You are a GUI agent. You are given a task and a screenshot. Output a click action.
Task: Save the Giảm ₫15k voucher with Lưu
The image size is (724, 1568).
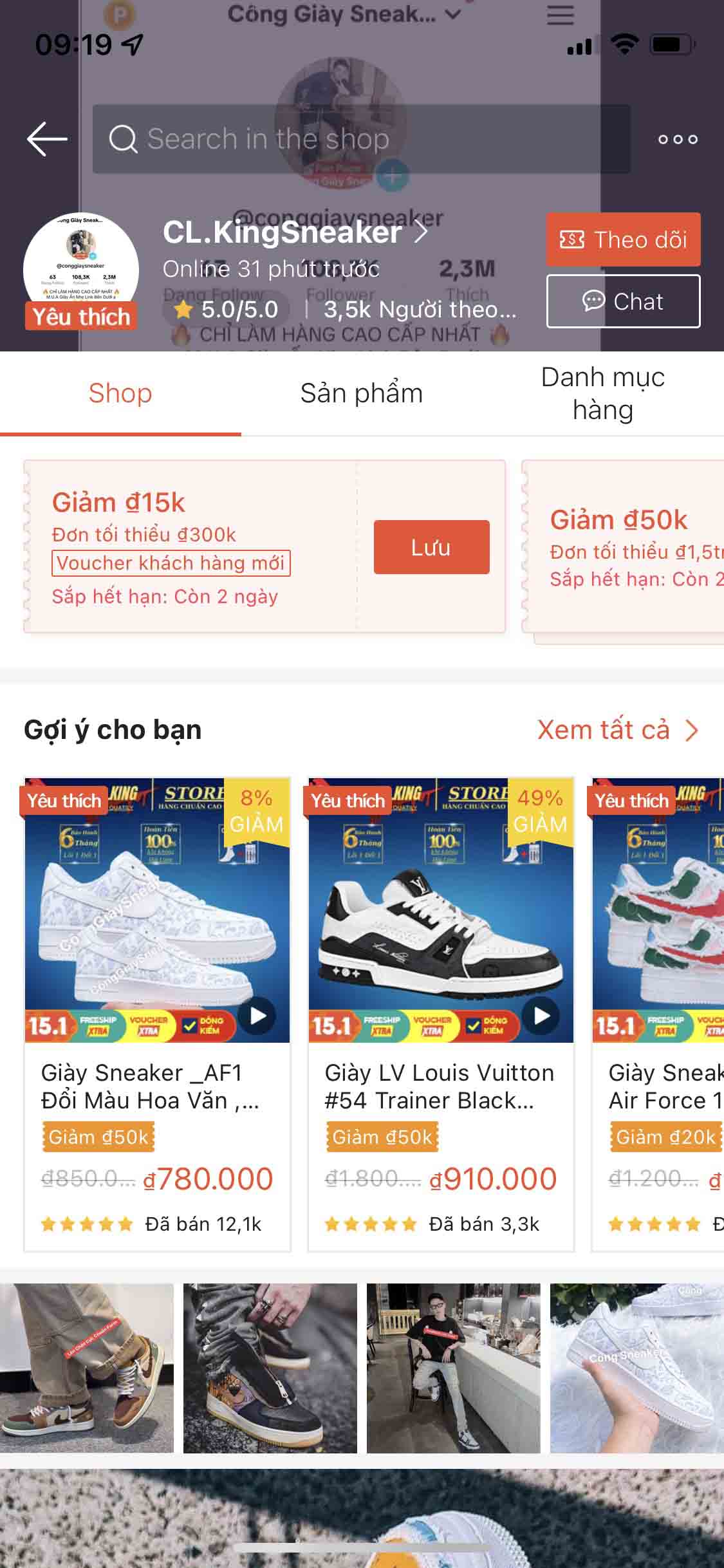point(431,547)
